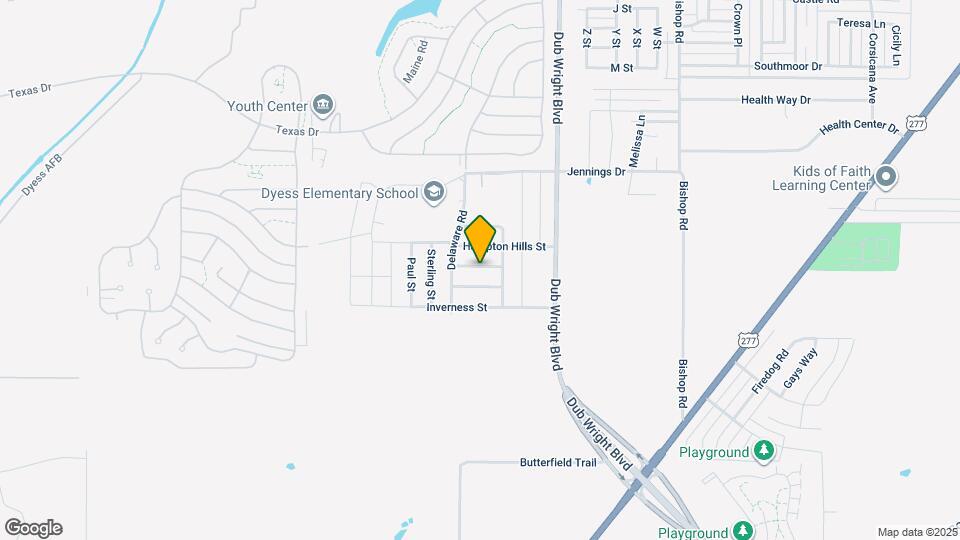Open Dyess Elementary School place marker
960x540 pixels.
click(433, 192)
